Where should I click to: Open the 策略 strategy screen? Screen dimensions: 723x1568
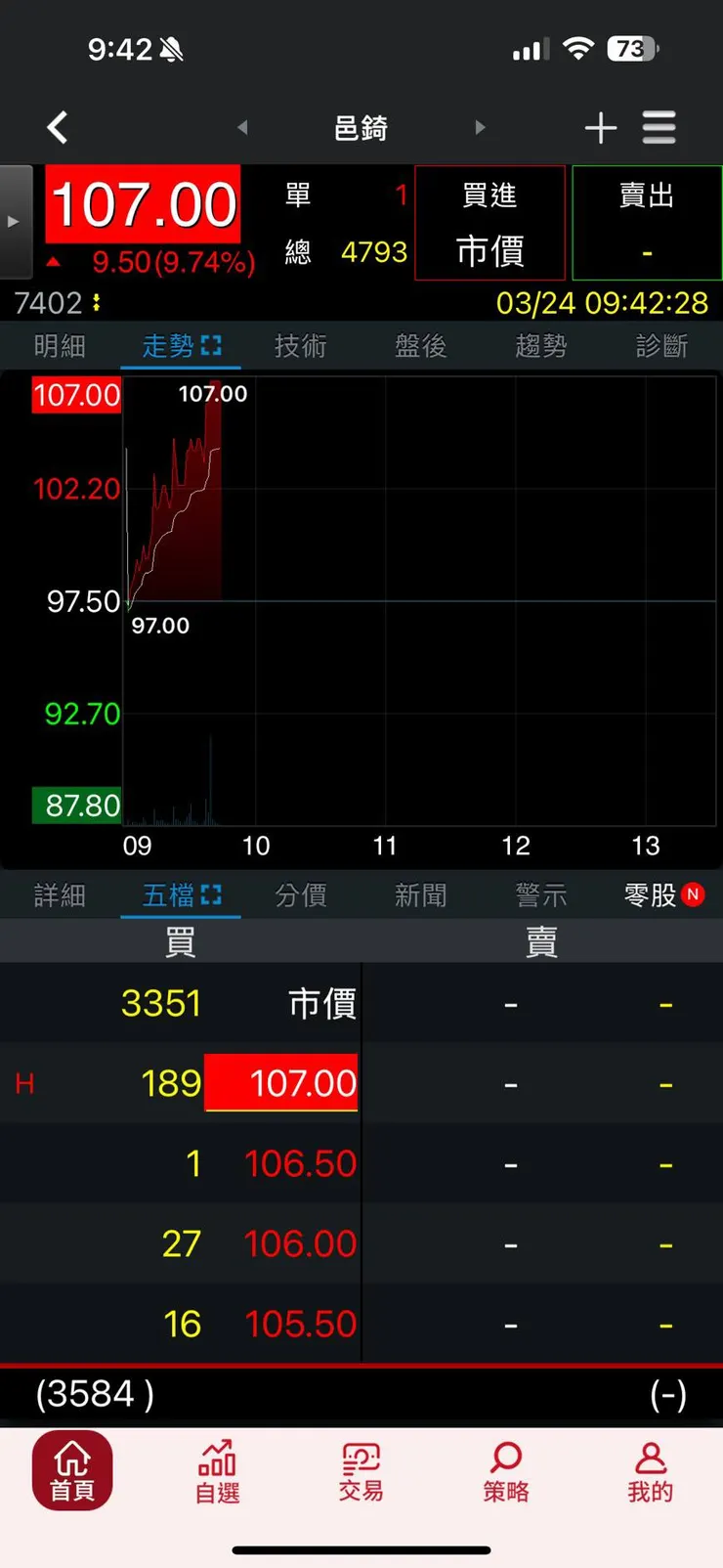tap(504, 1471)
